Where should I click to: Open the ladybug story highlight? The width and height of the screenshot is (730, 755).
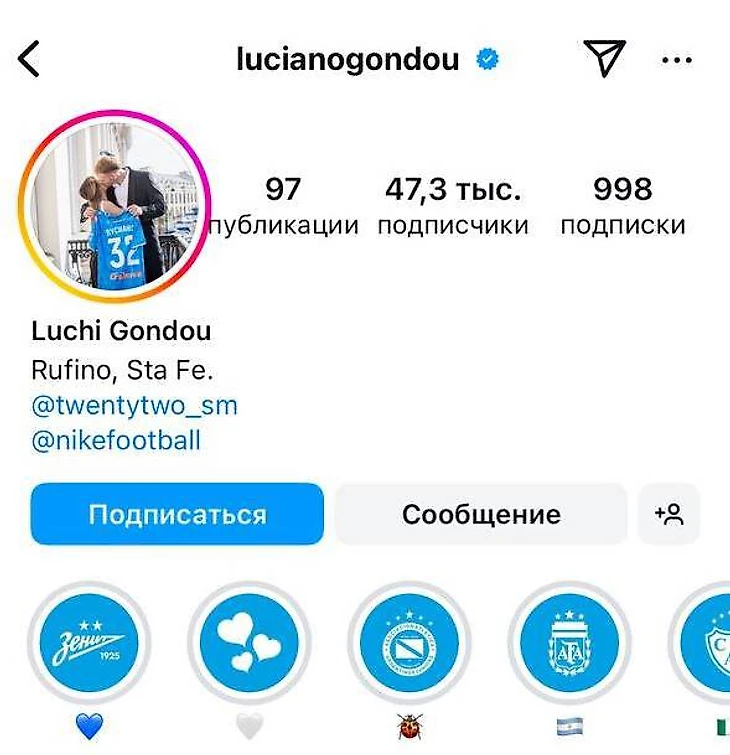[409, 643]
